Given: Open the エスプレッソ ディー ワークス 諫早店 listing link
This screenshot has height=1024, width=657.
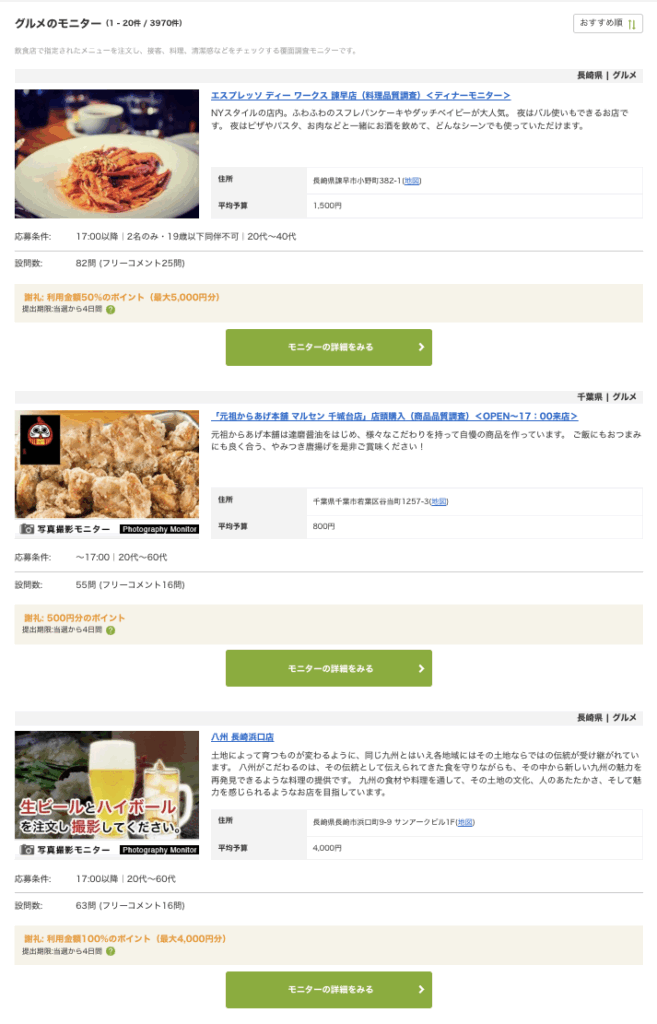Looking at the screenshot, I should pos(360,95).
